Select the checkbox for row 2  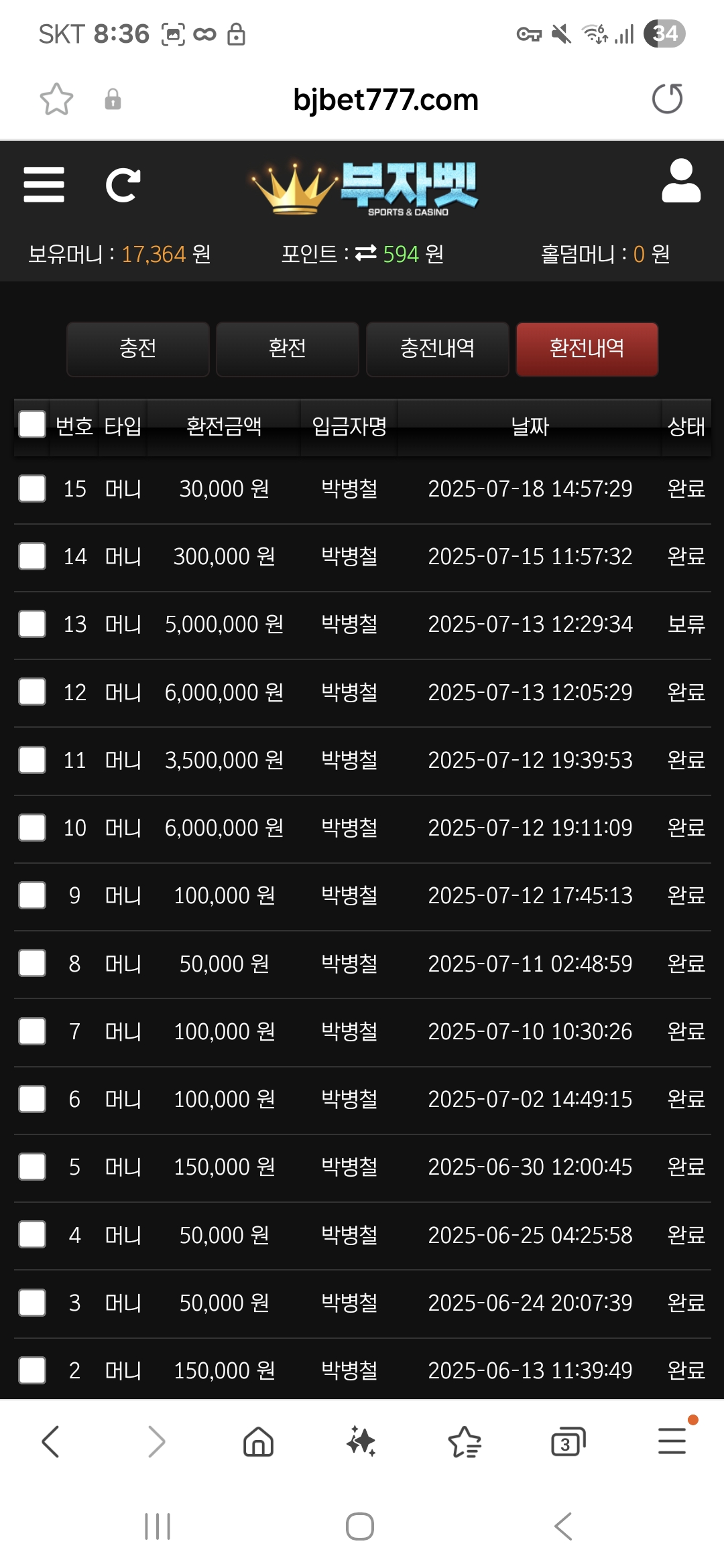point(32,1370)
